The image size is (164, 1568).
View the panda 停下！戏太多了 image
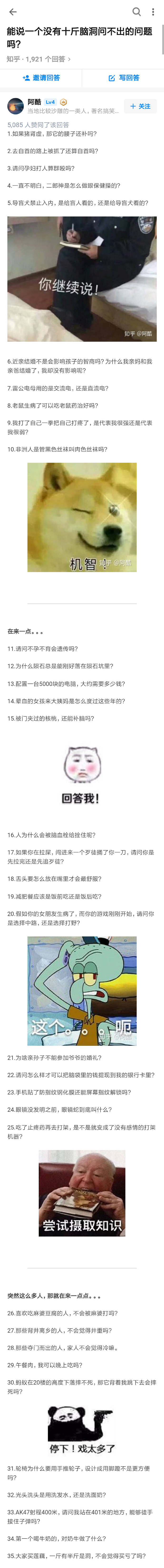pos(82,1428)
